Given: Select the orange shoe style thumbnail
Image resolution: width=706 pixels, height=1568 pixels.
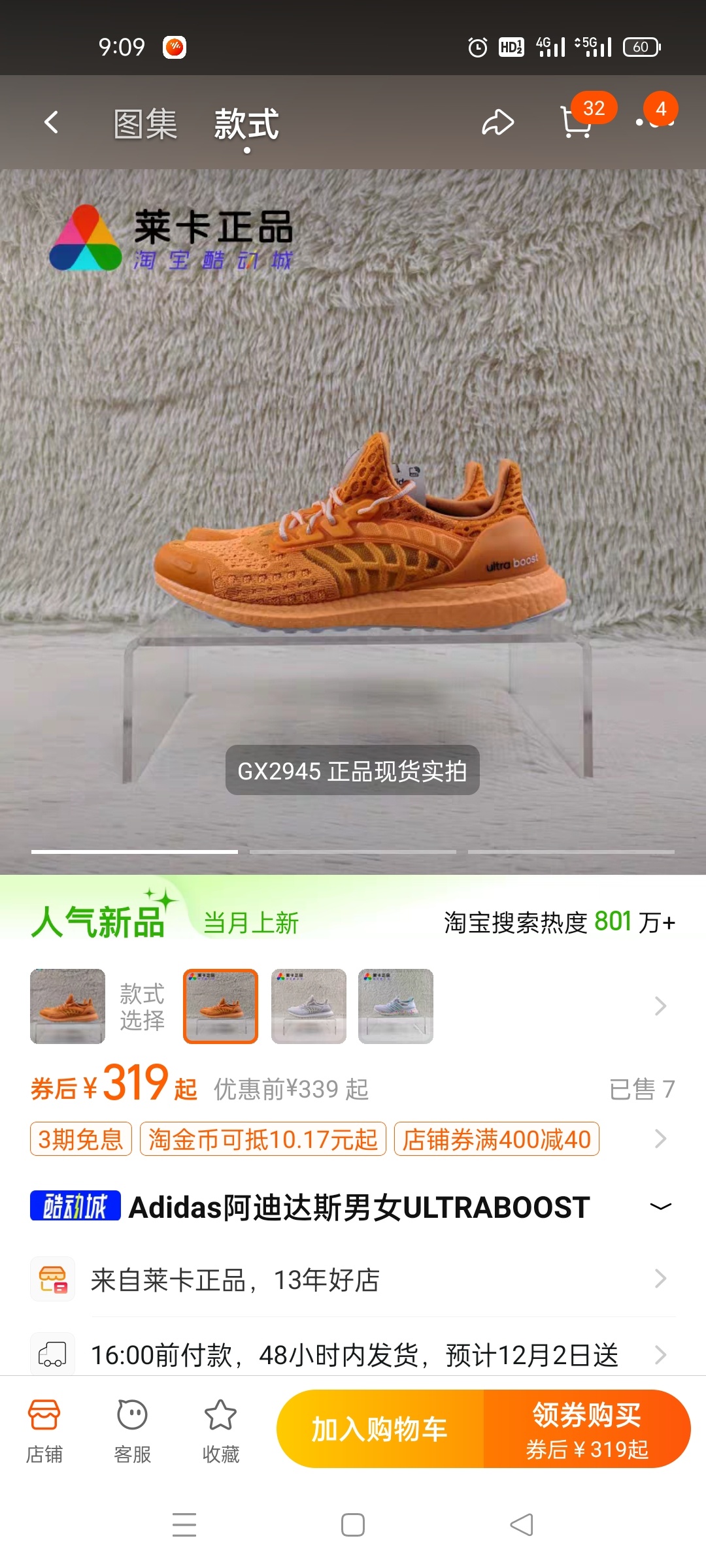Looking at the screenshot, I should click(221, 1006).
